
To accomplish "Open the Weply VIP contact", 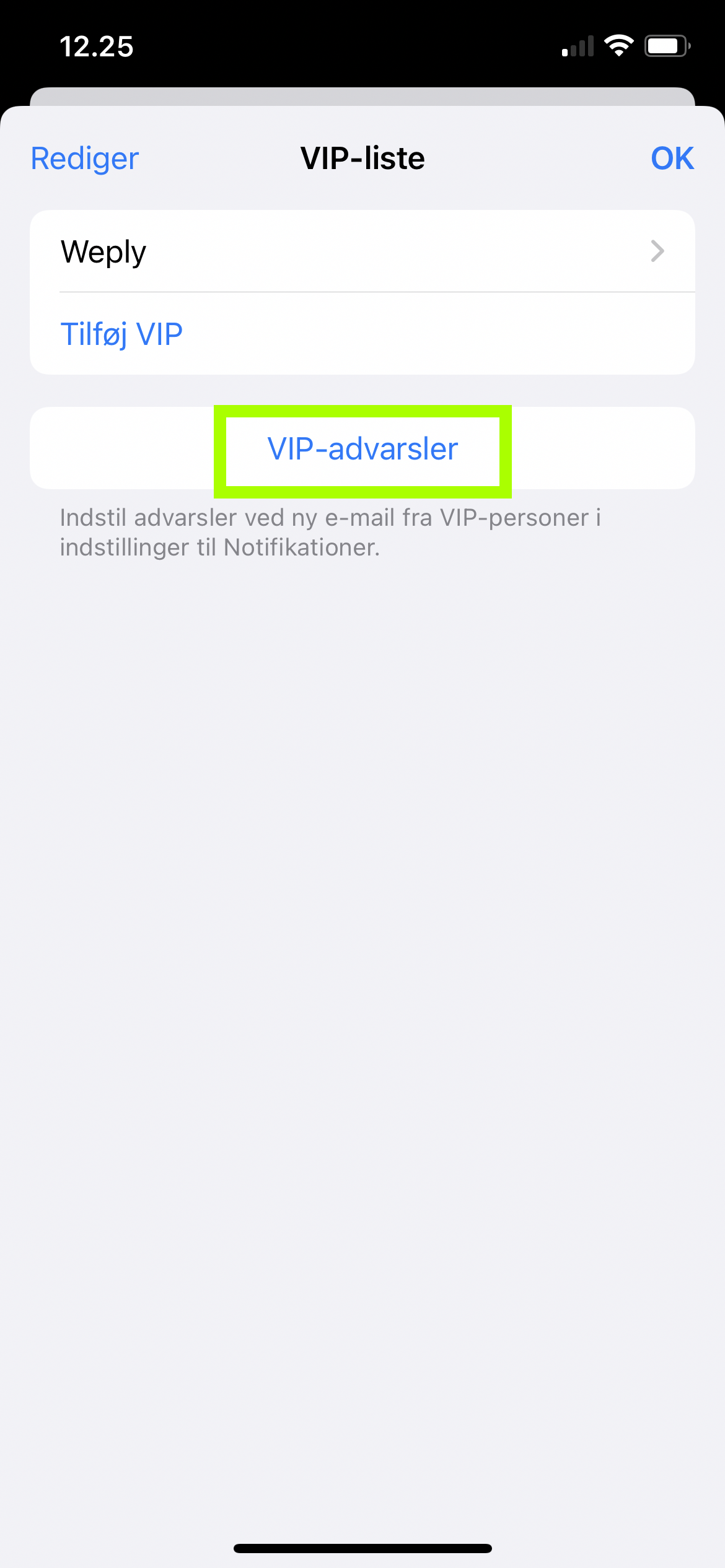I will tap(362, 251).
